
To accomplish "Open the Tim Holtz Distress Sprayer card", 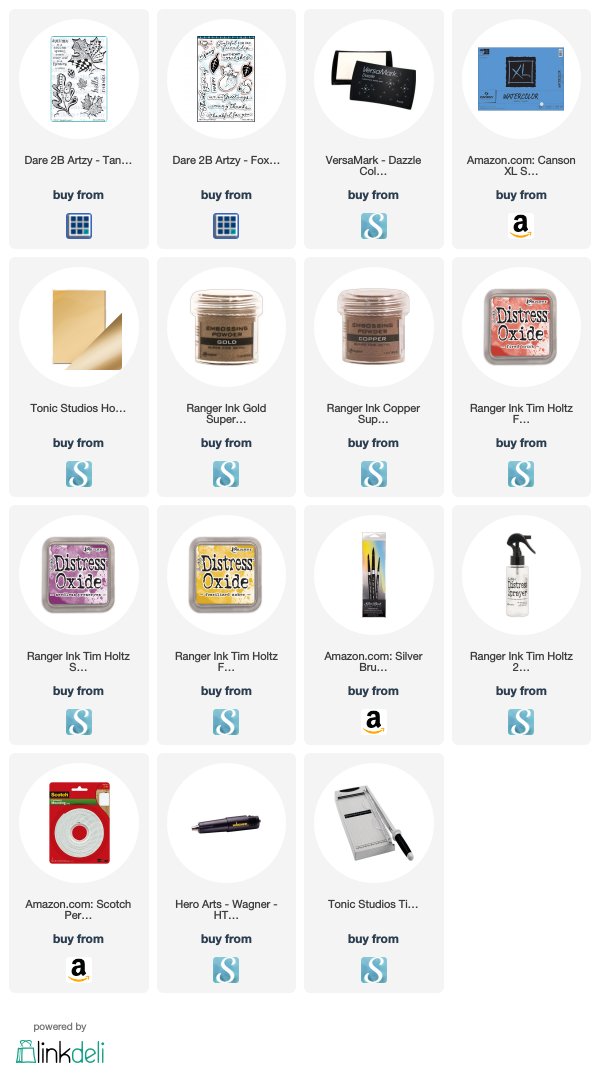I will click(x=521, y=625).
